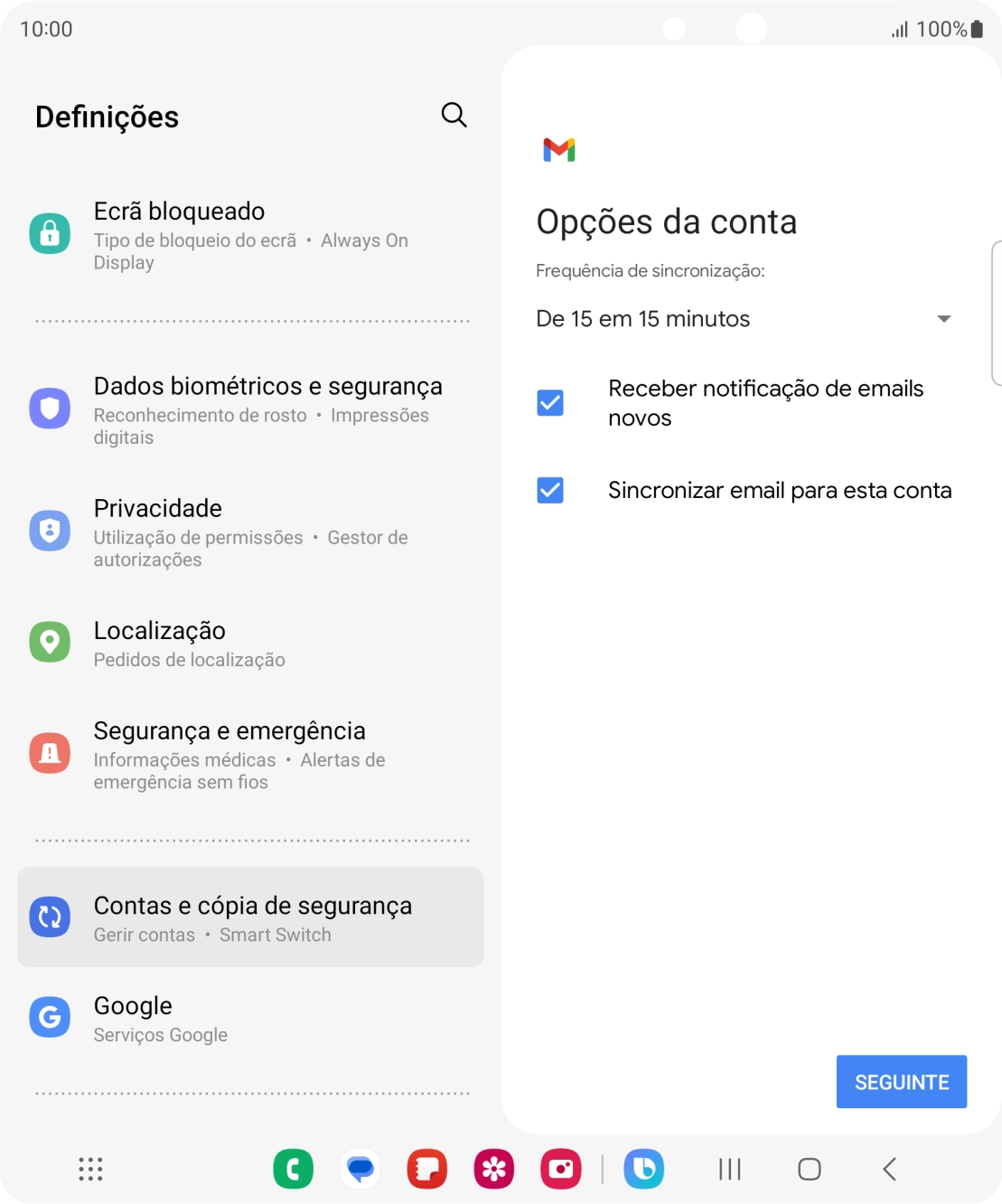Disable Sincronizar email para esta conta

(550, 490)
